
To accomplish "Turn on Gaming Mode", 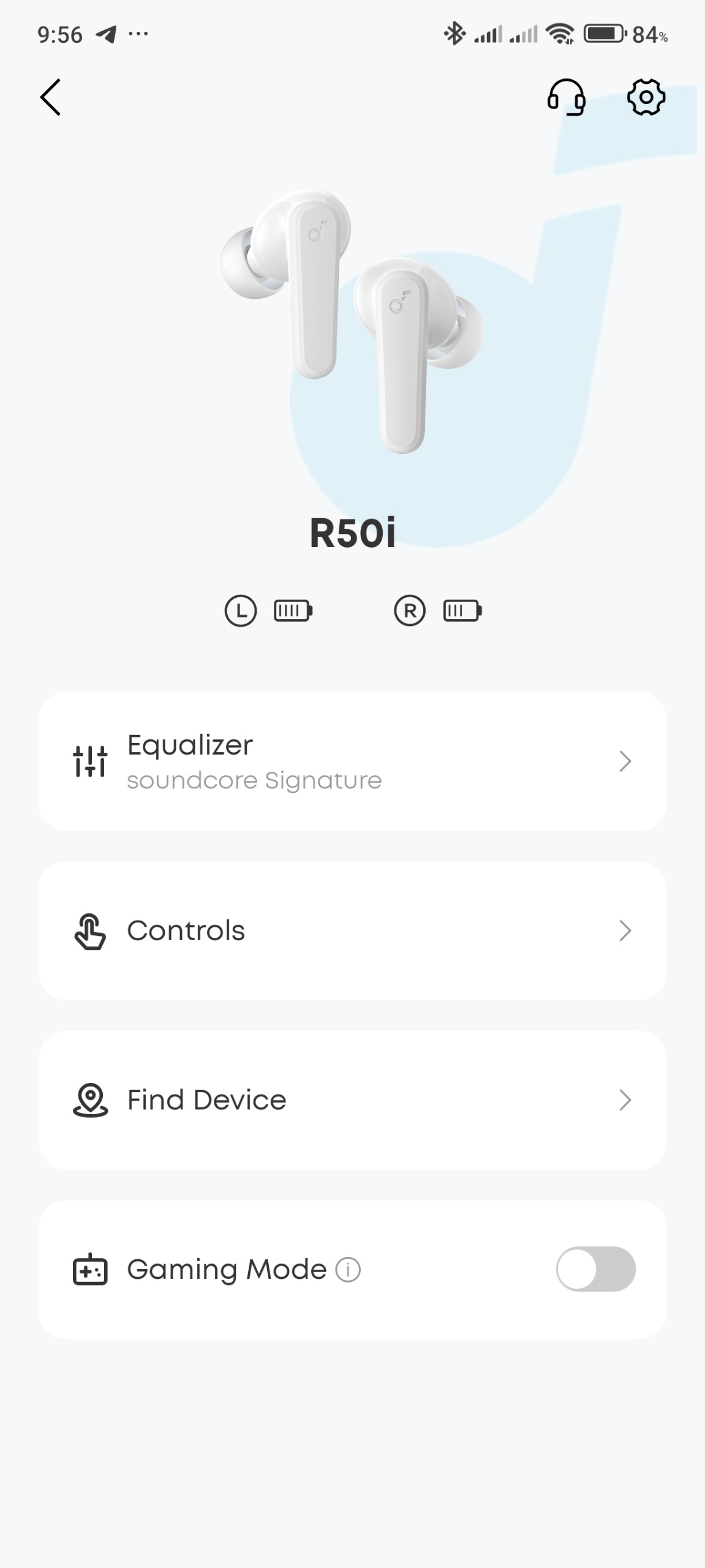I will [x=595, y=1269].
